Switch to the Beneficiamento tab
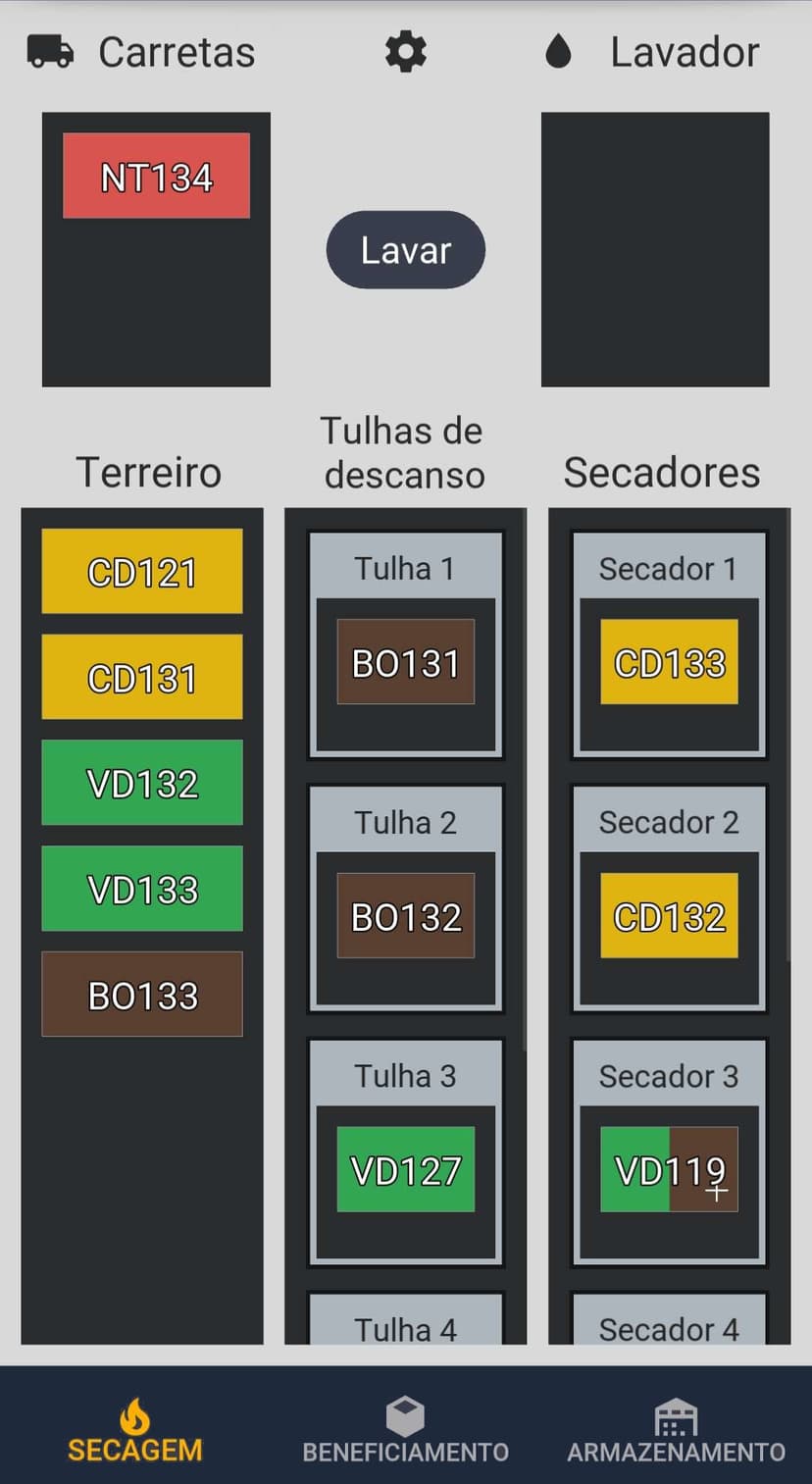 (405, 1430)
